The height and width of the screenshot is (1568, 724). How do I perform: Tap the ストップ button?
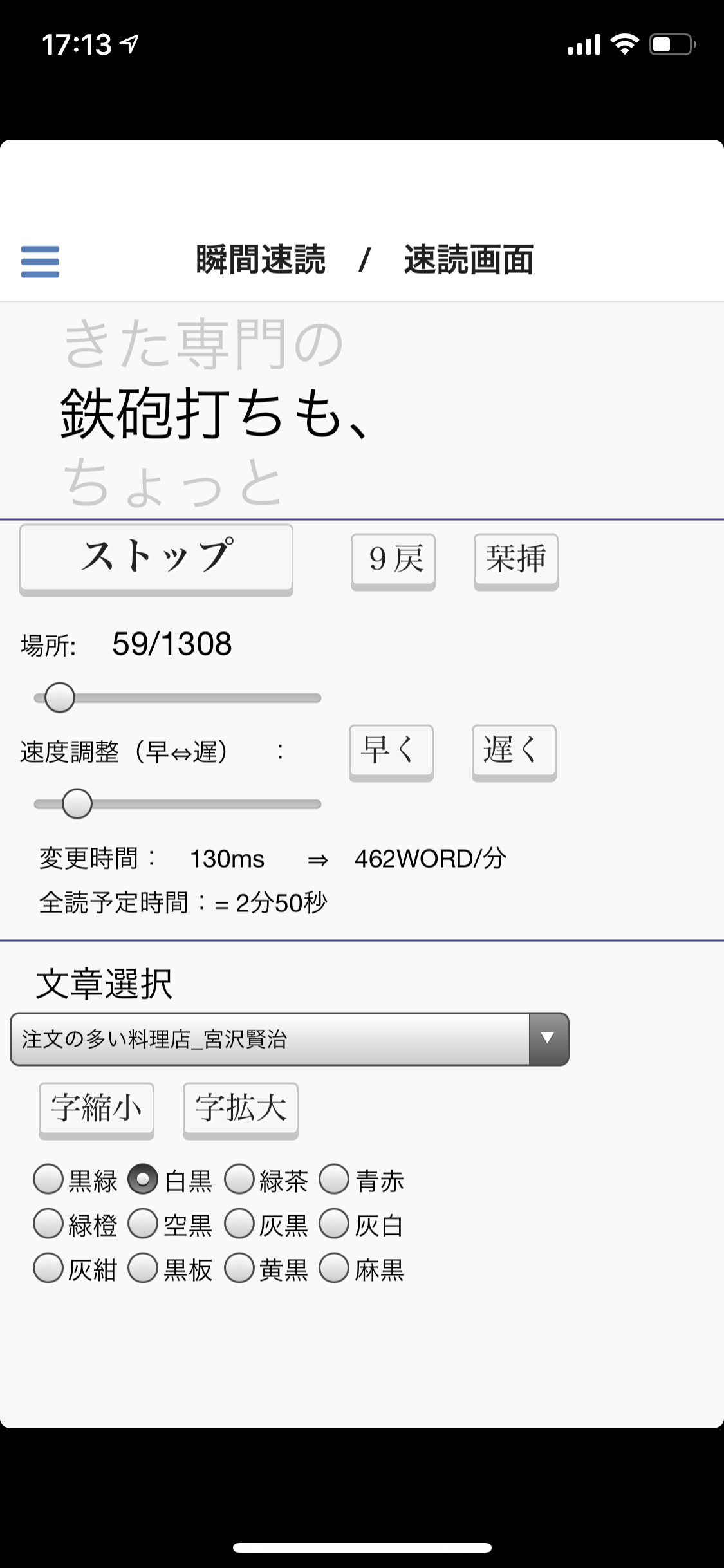(x=156, y=559)
